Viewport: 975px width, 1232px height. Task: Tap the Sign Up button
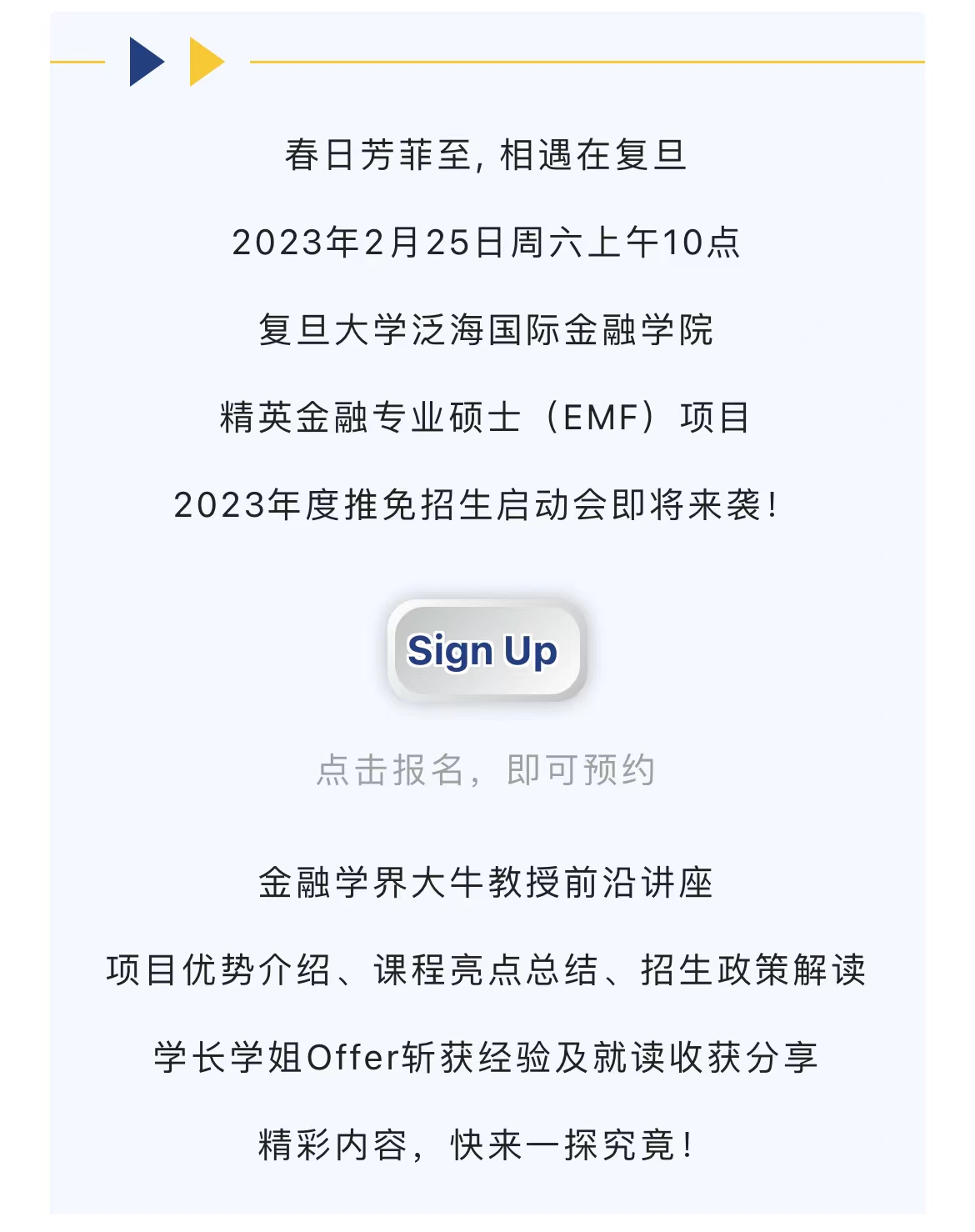[x=487, y=651]
